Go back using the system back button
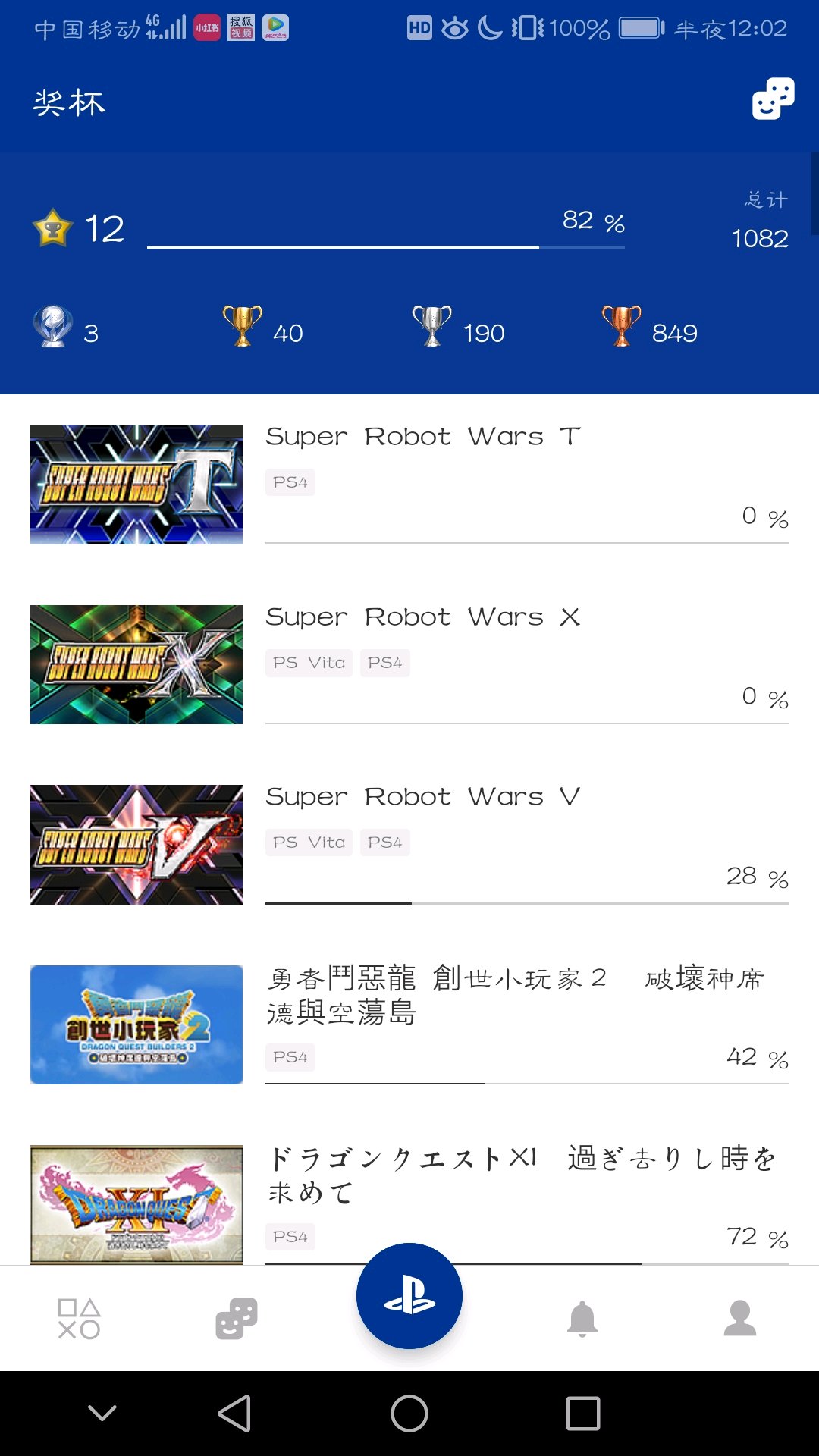 pos(235,1414)
